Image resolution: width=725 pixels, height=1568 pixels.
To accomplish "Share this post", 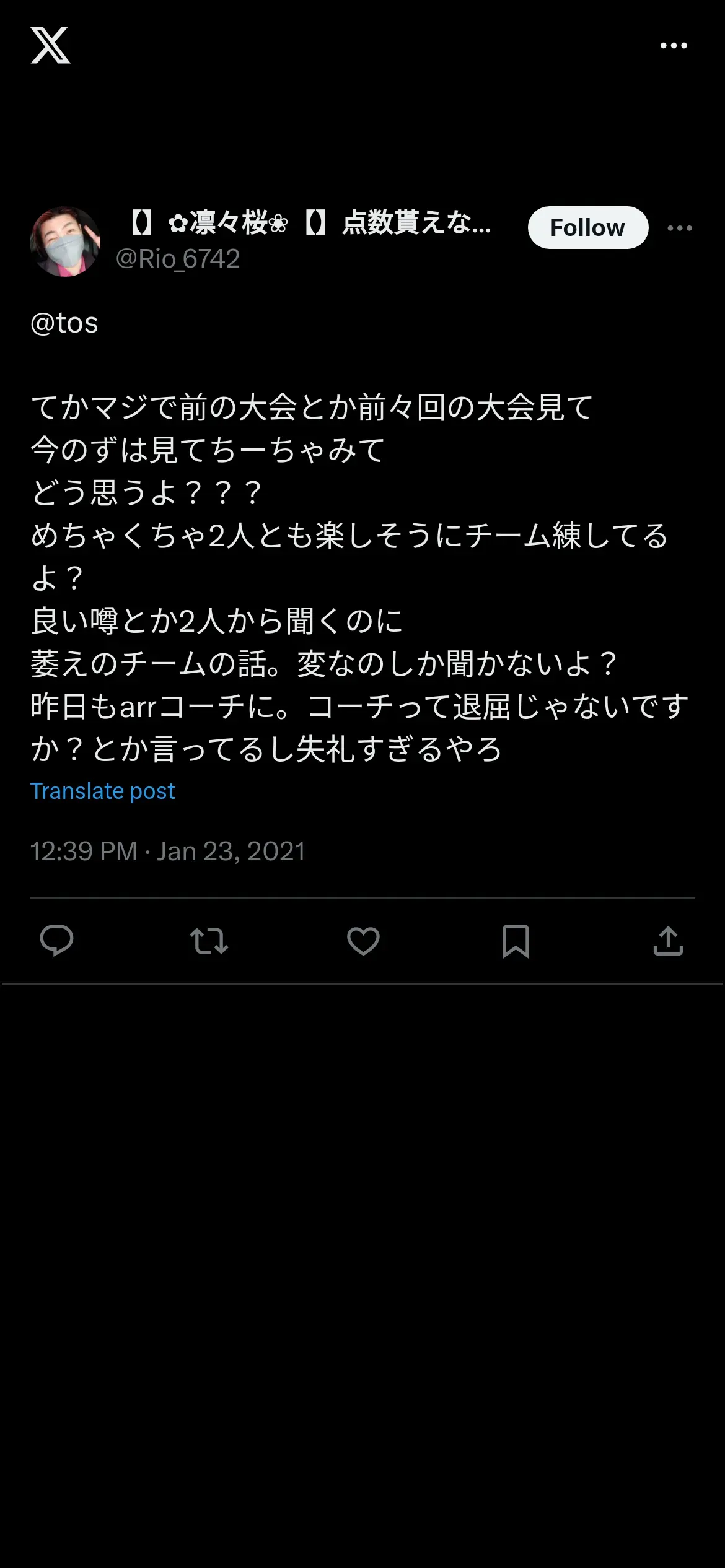I will (668, 941).
